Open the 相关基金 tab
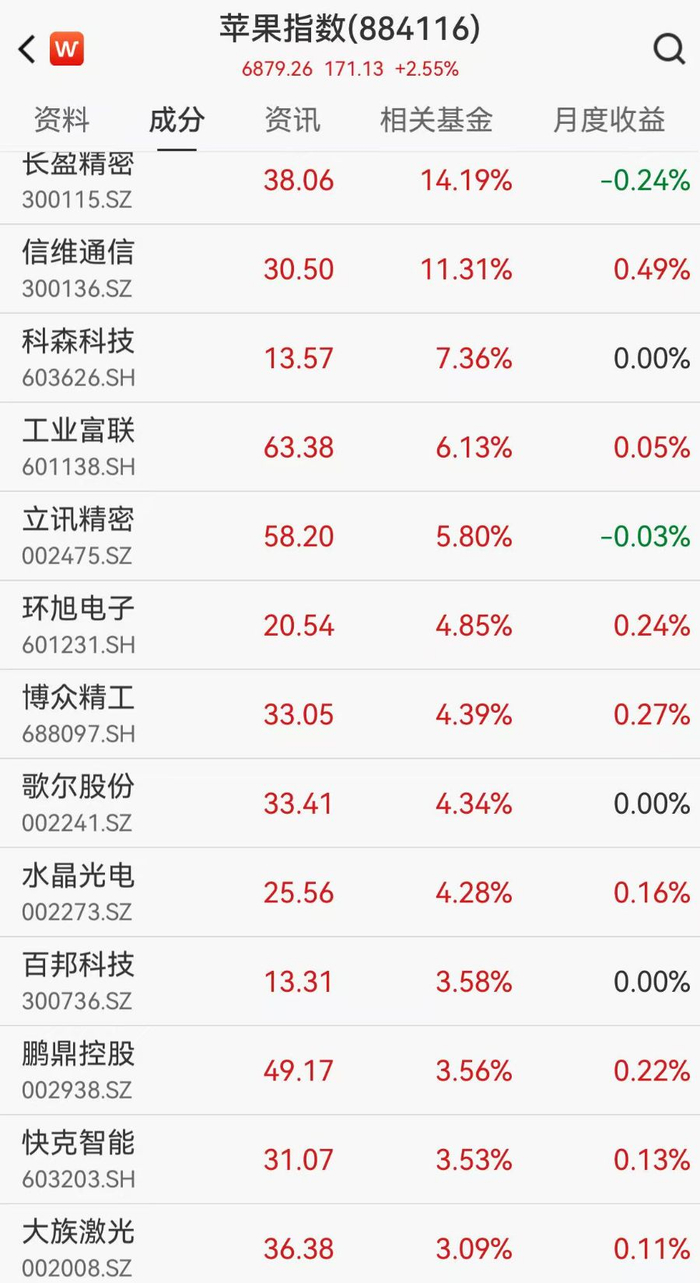 (436, 121)
